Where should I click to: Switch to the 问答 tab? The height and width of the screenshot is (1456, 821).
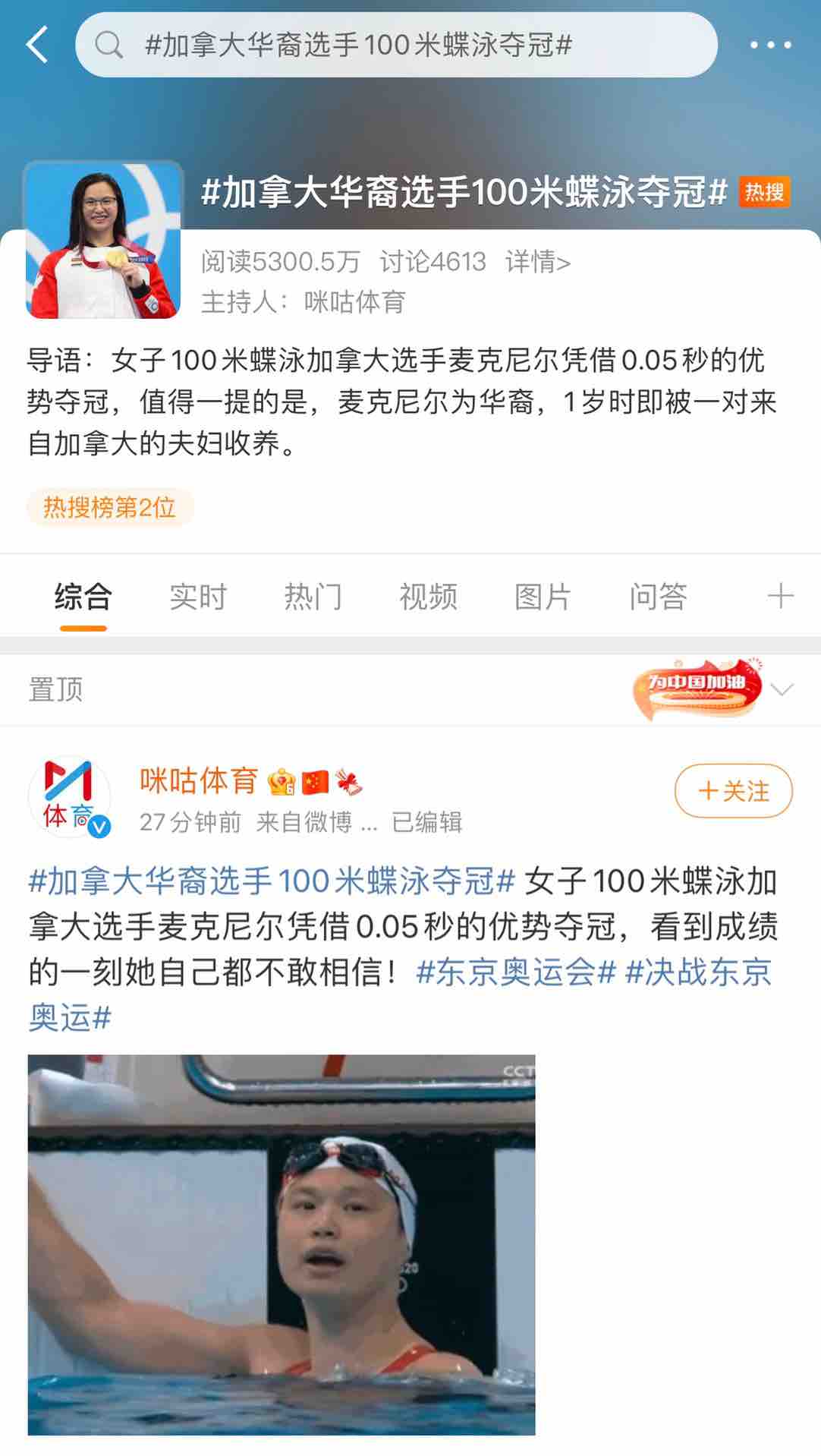658,597
